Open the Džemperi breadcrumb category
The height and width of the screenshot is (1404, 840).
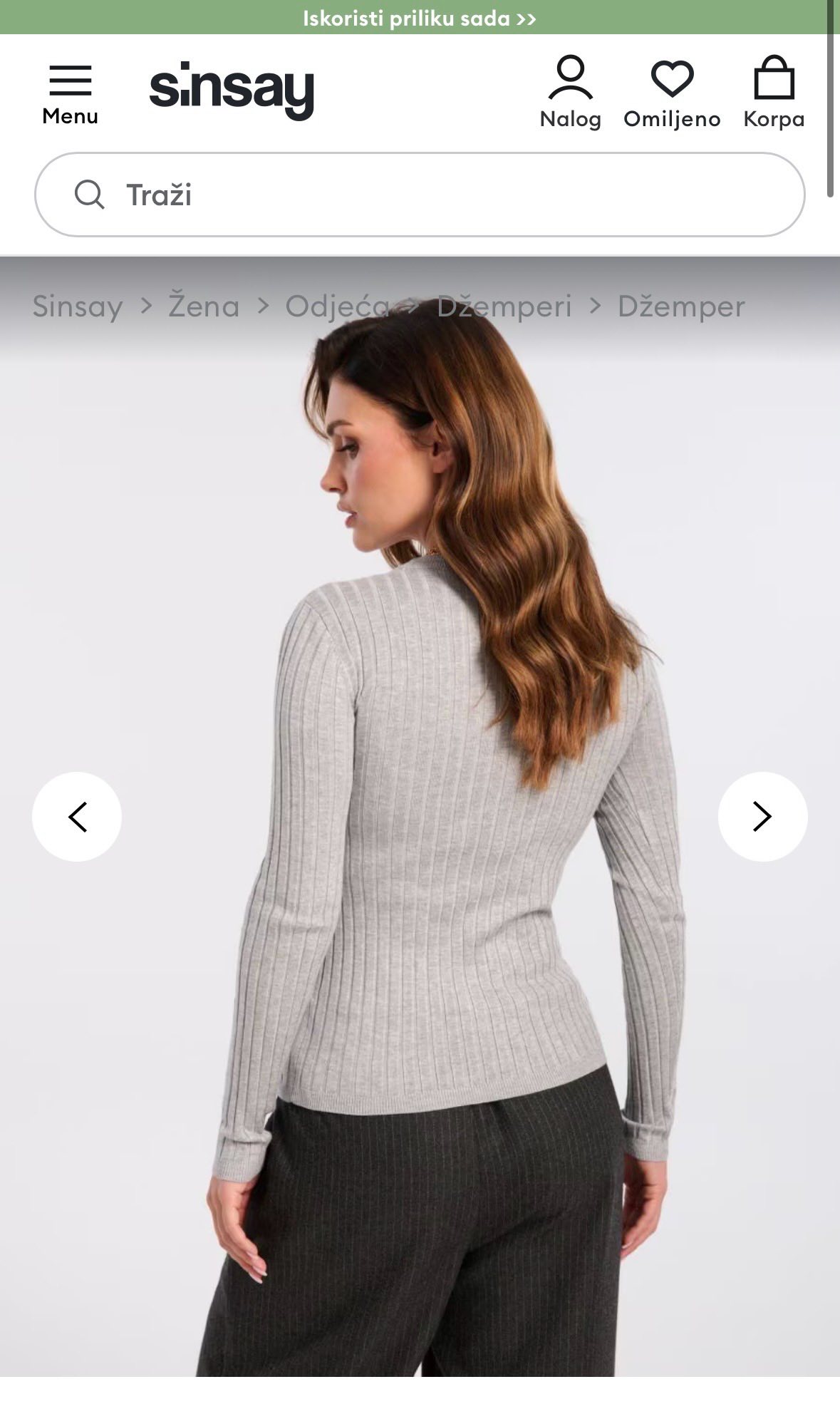(x=504, y=306)
